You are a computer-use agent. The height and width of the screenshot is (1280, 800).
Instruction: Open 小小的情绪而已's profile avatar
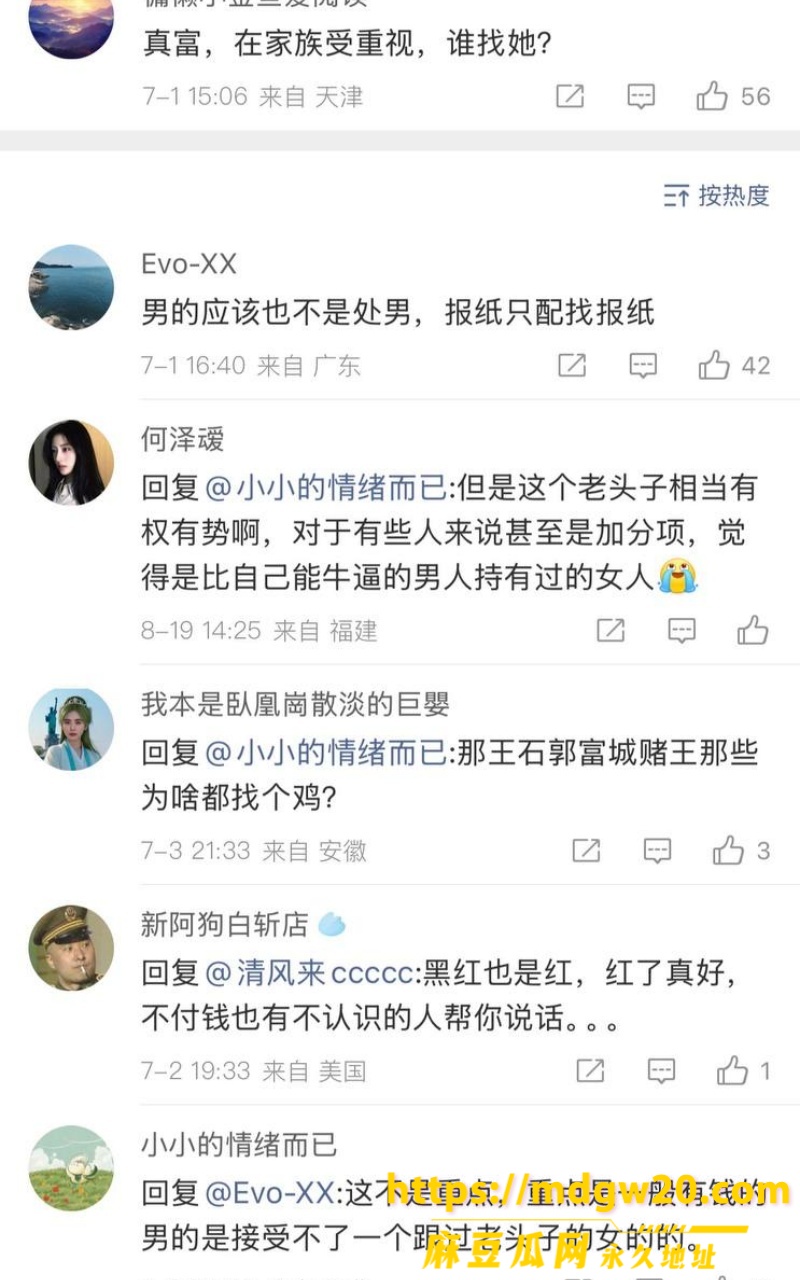[71, 1168]
